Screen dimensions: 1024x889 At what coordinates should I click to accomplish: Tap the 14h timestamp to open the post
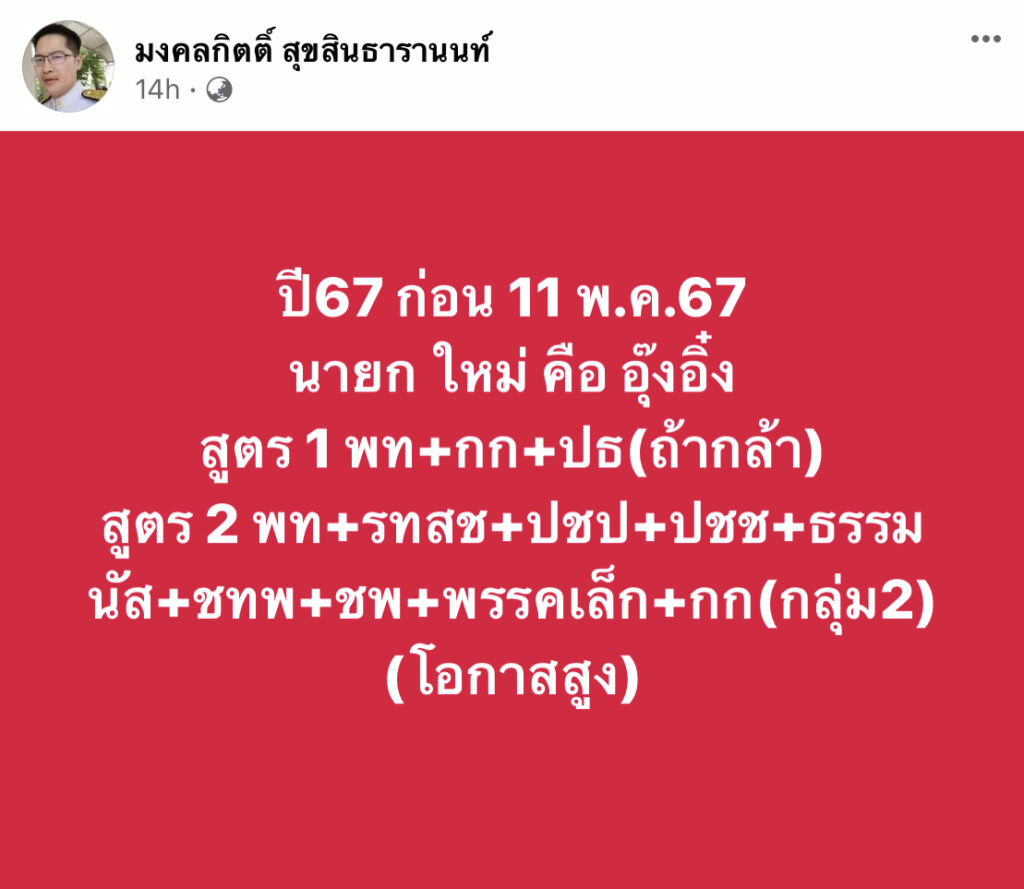point(157,90)
